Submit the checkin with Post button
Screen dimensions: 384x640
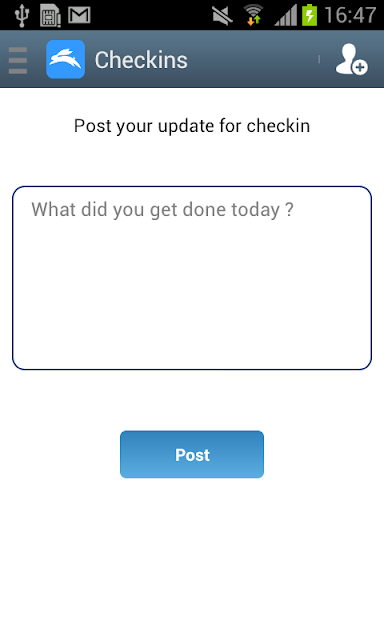192,454
